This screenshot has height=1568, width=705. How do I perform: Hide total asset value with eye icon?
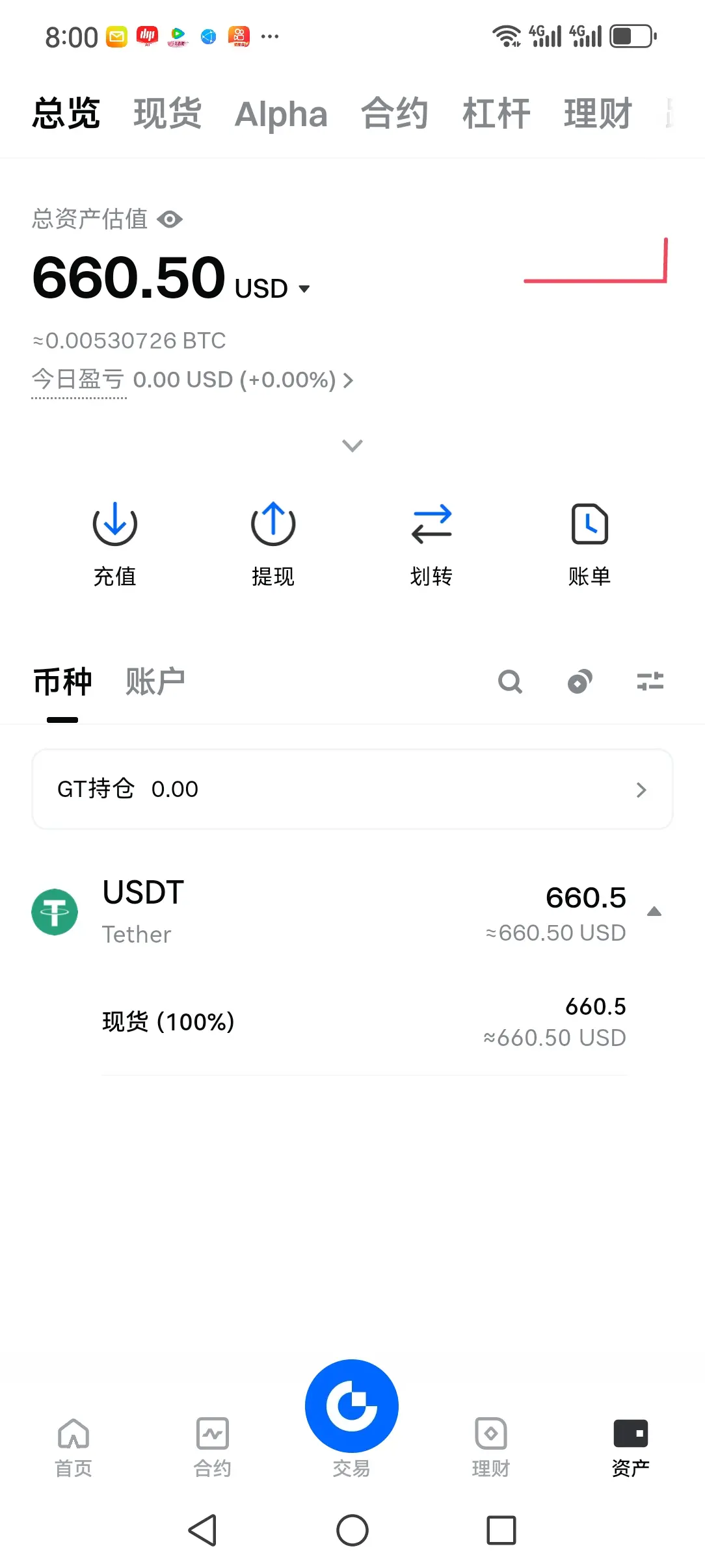[x=170, y=220]
